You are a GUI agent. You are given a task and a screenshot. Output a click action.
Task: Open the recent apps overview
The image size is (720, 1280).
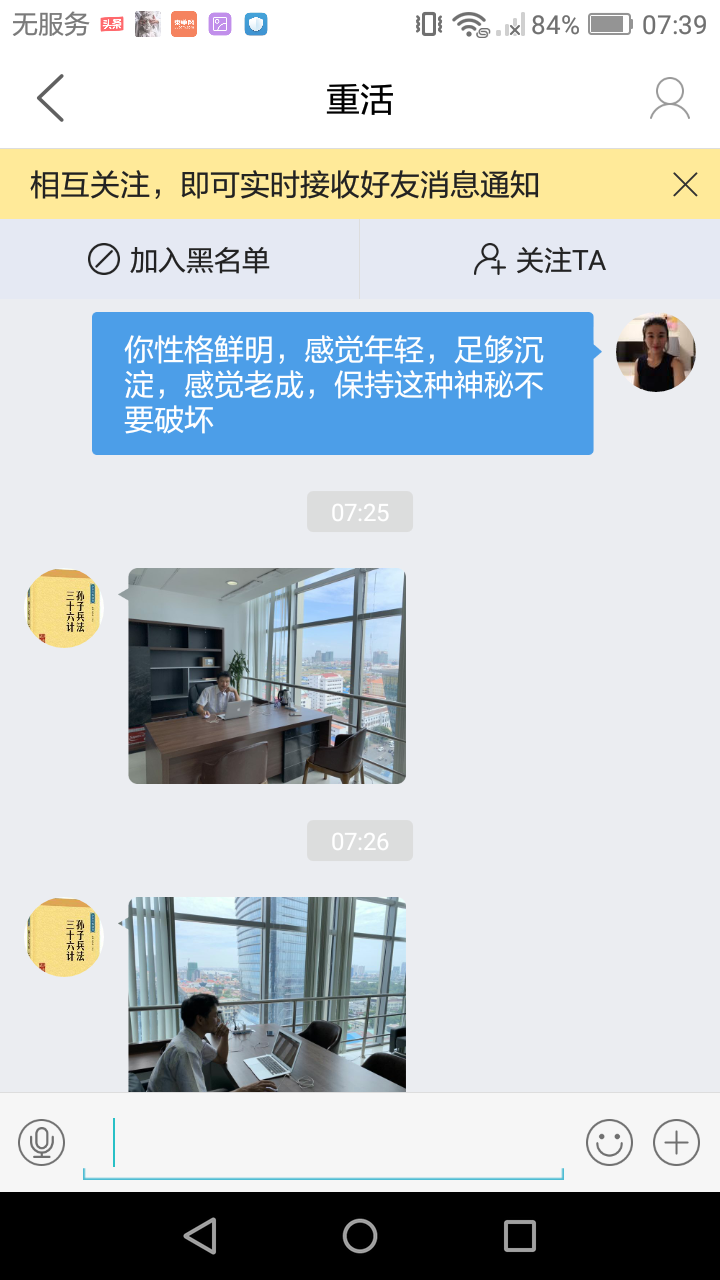click(x=520, y=1236)
